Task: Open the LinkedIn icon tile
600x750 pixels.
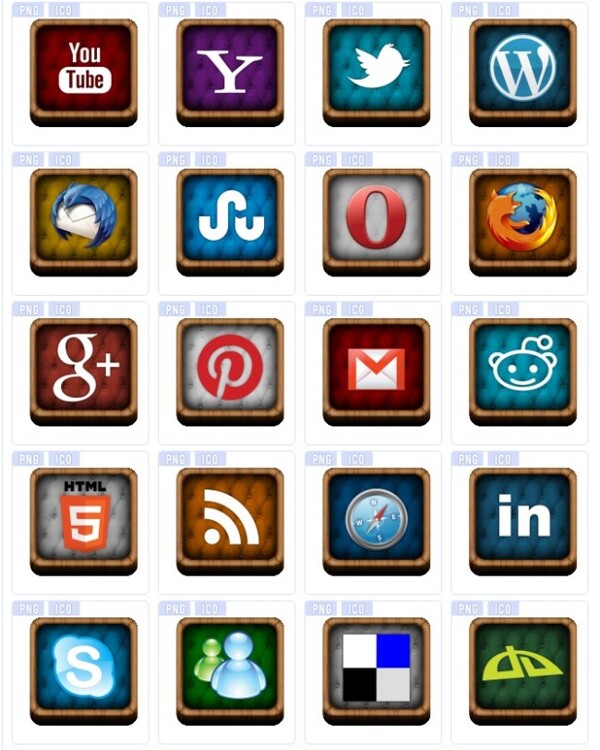Action: coord(523,518)
